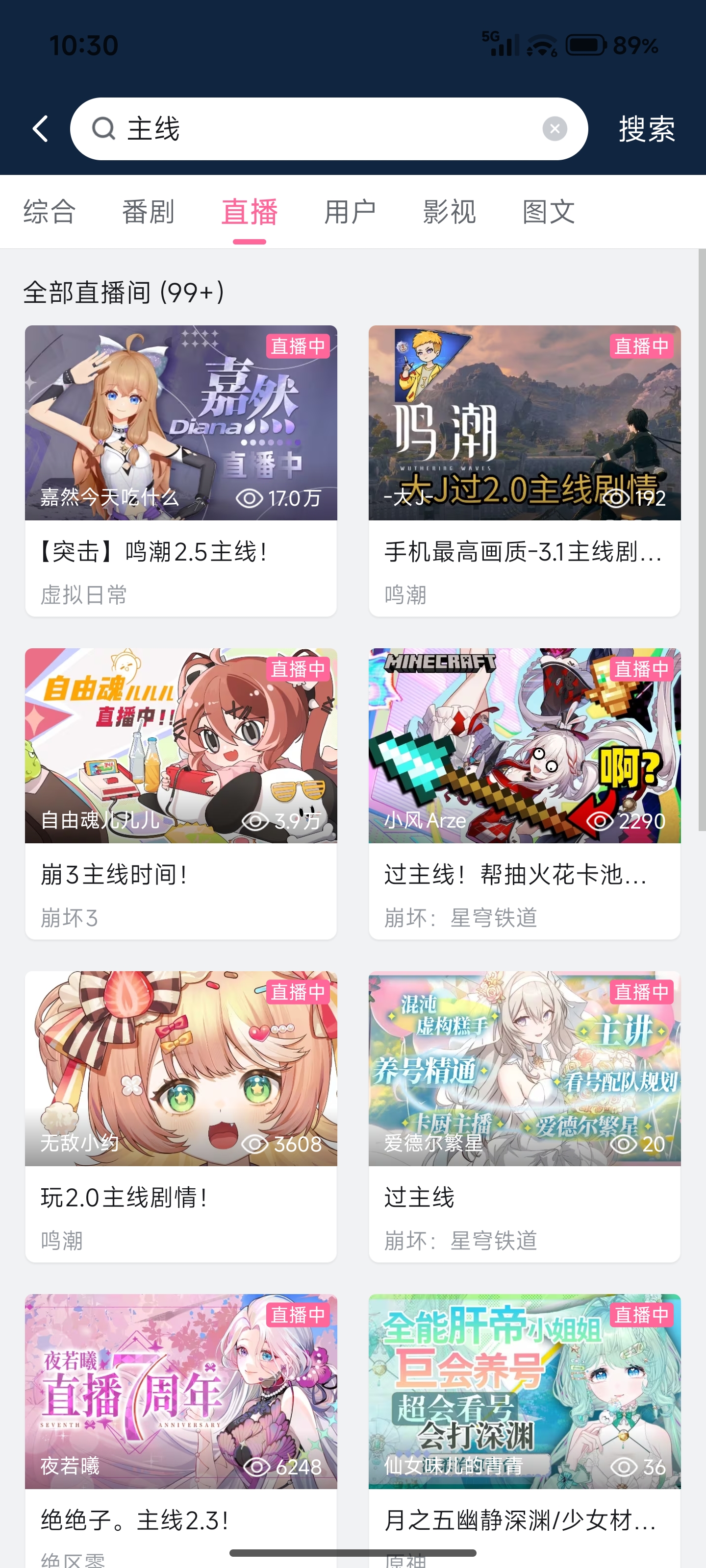Image resolution: width=706 pixels, height=1568 pixels.
Task: Open the 图文 tab
Action: pyautogui.click(x=548, y=212)
